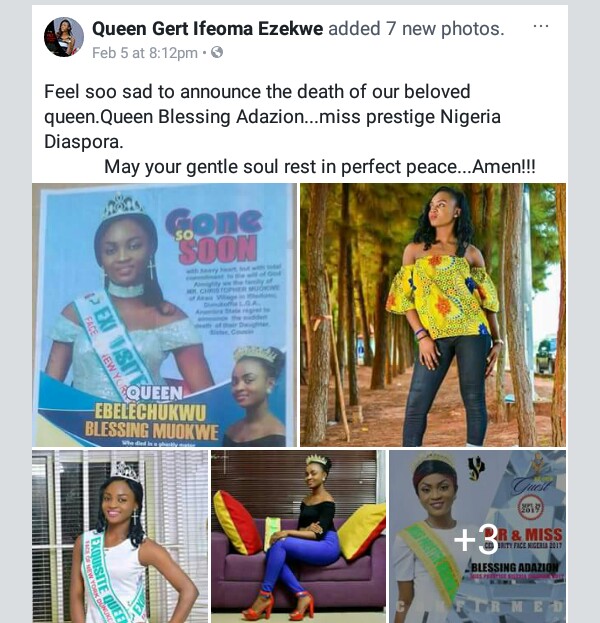Viewport: 600px width, 623px height.
Task: Open the Gone So Soon obituary photo
Action: click(163, 315)
